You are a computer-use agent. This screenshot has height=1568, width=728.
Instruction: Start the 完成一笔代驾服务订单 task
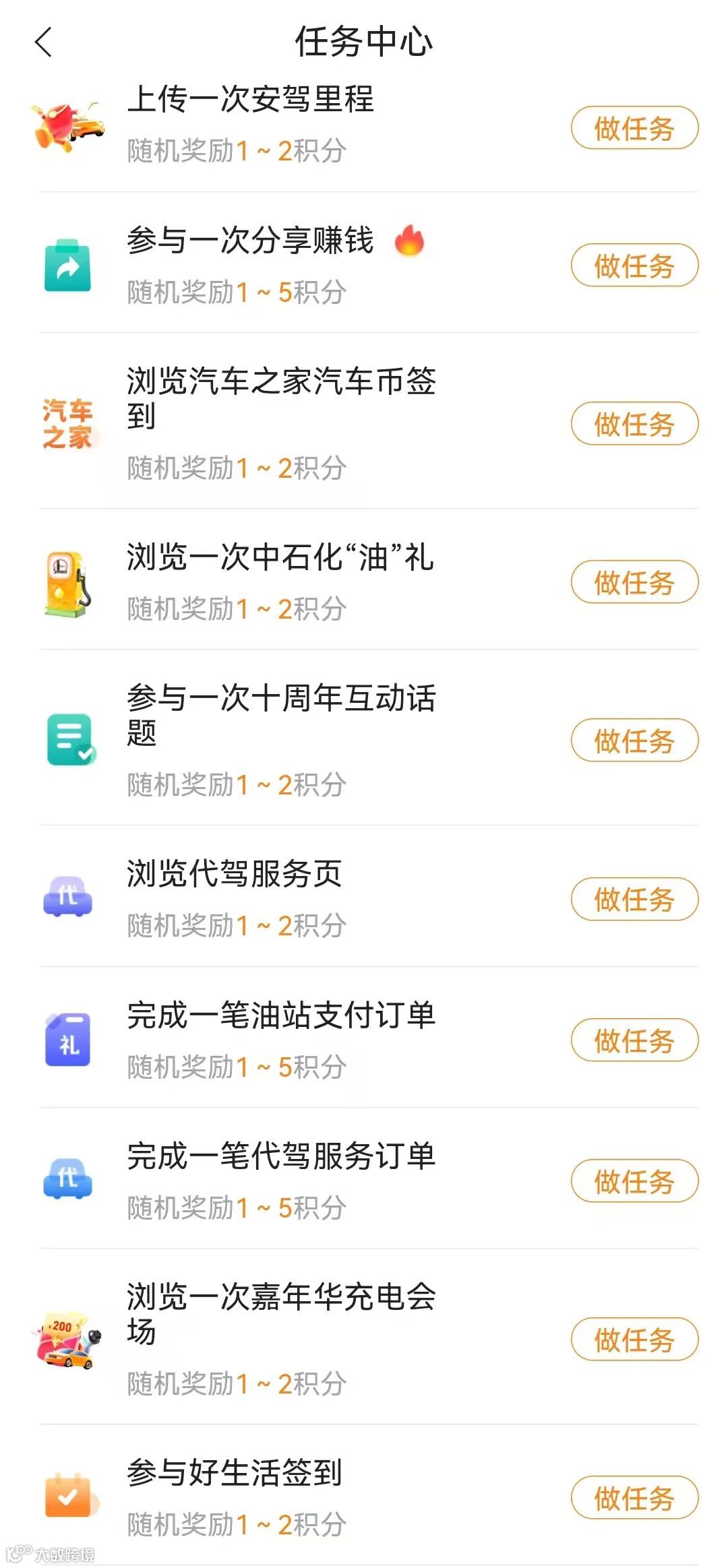click(x=634, y=1181)
